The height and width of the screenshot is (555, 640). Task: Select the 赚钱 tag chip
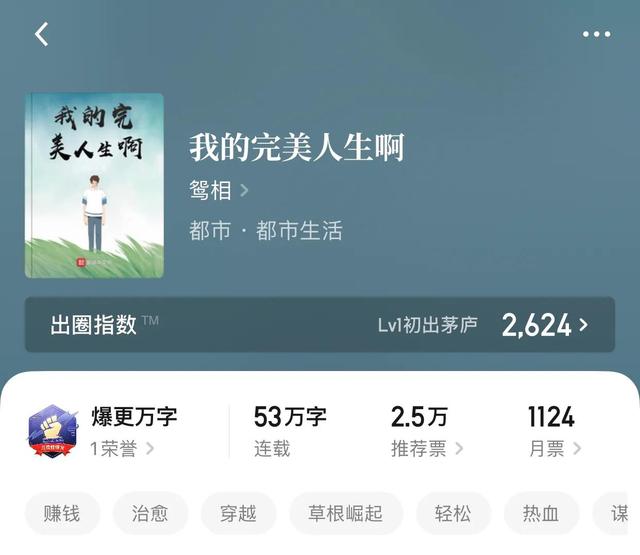tap(62, 514)
